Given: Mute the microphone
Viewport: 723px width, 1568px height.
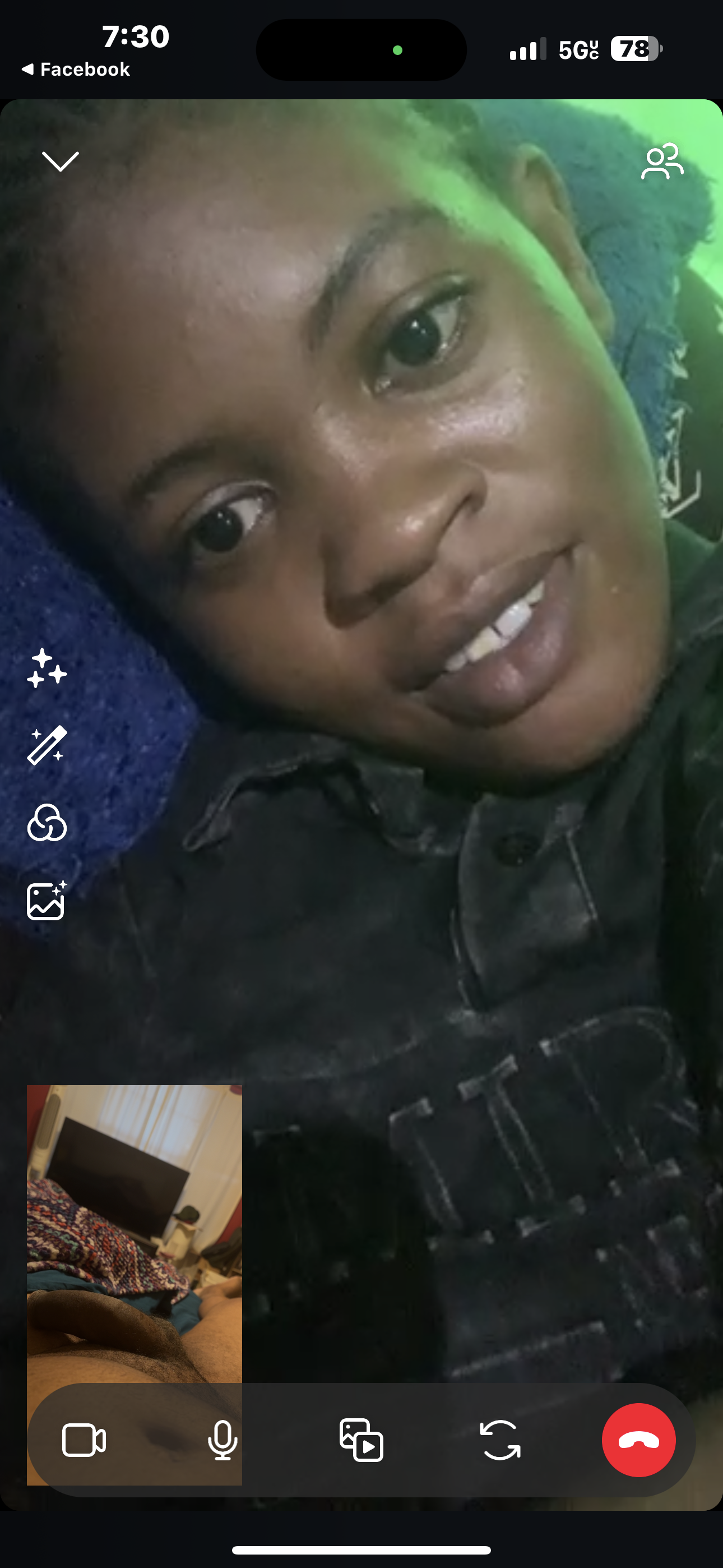Looking at the screenshot, I should [223, 1440].
